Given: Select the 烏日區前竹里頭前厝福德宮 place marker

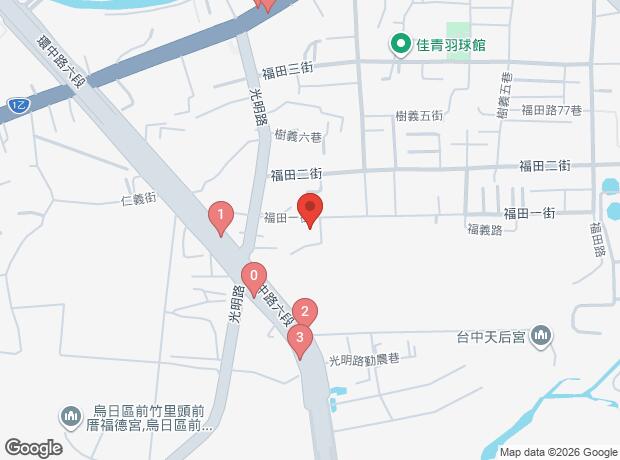Looking at the screenshot, I should tap(71, 415).
